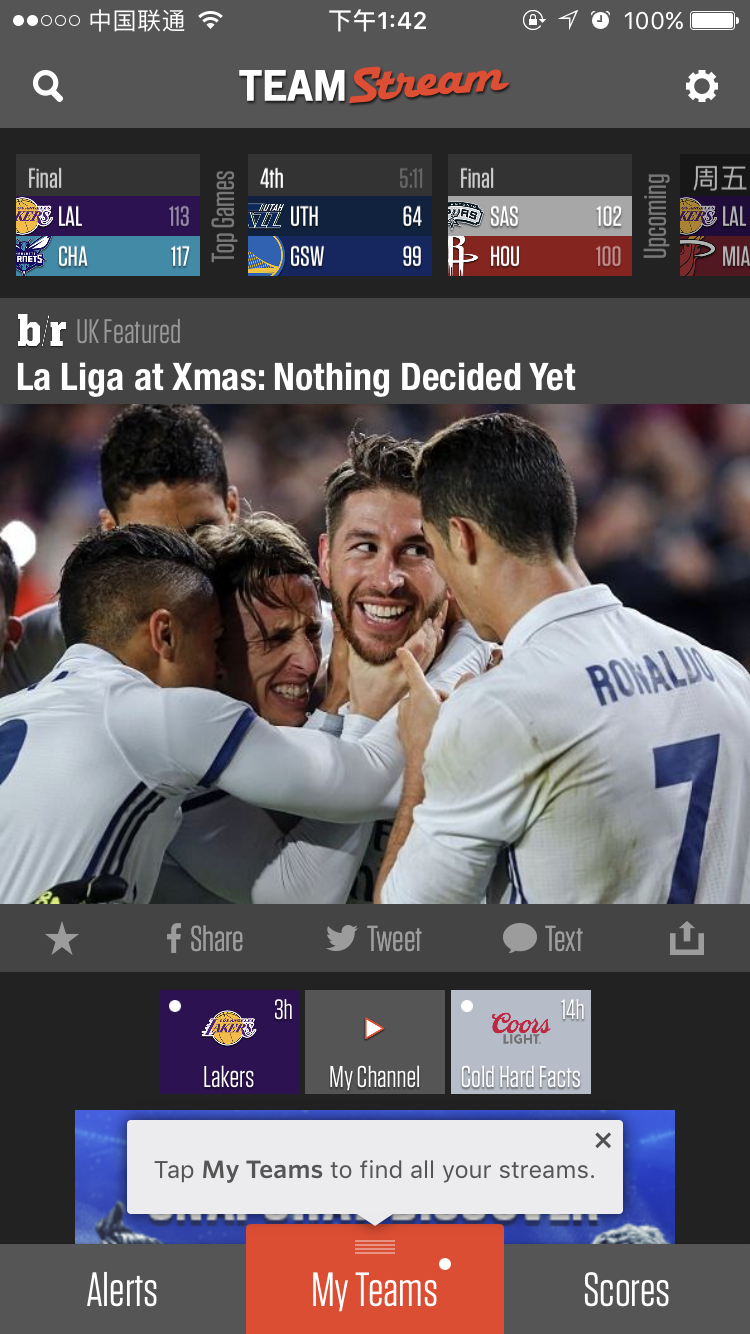
Task: Share the article on Facebook
Action: (205, 939)
